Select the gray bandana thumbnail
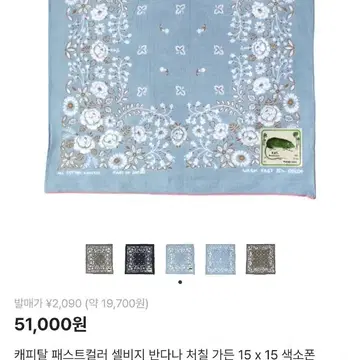360x360 pixels. coord(99,259)
